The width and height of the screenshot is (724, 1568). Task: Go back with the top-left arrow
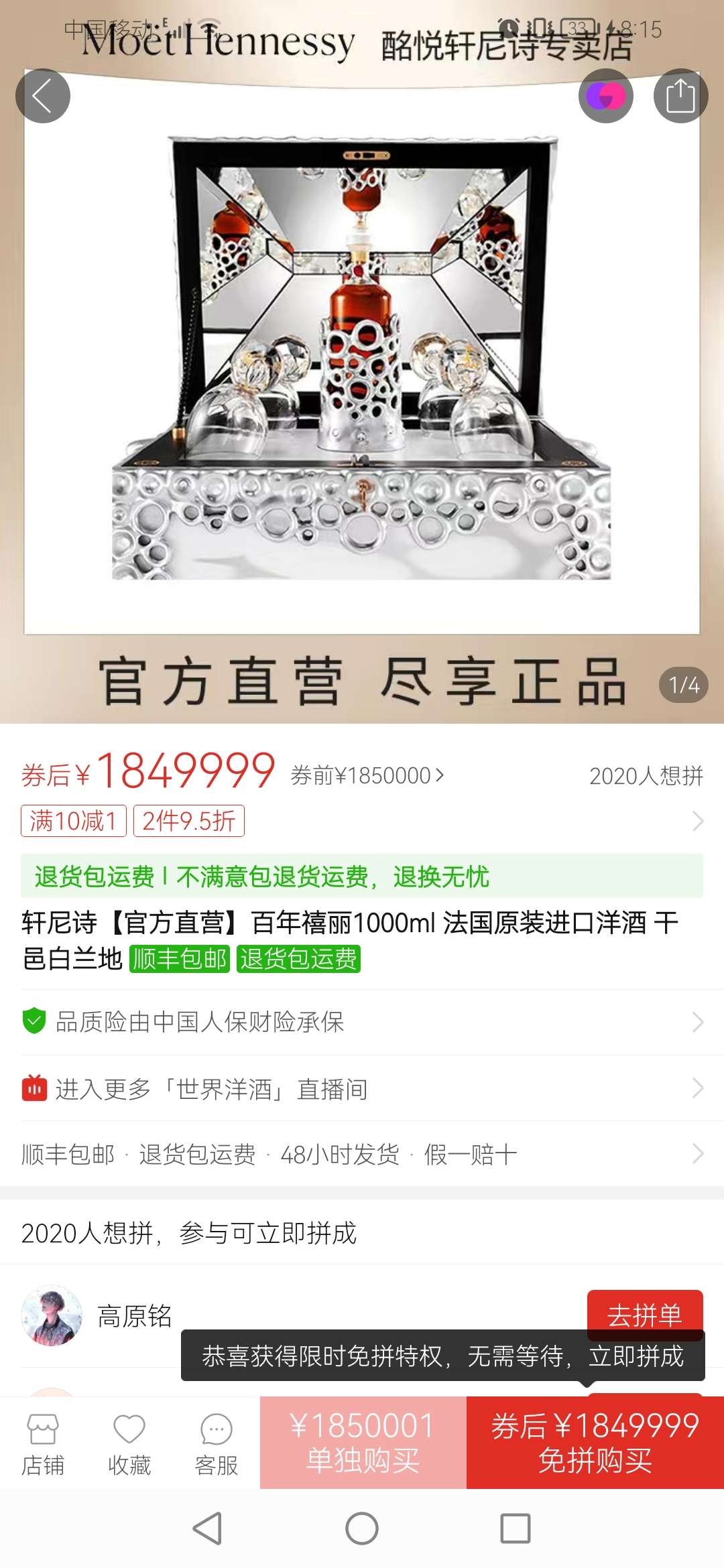click(42, 96)
